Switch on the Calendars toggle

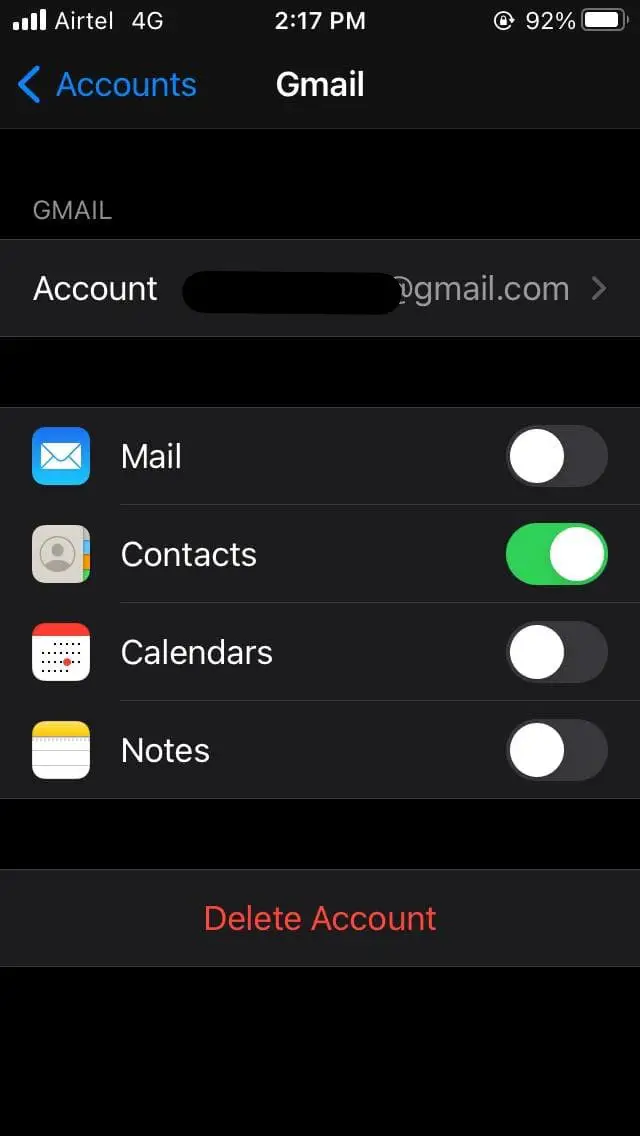click(556, 652)
